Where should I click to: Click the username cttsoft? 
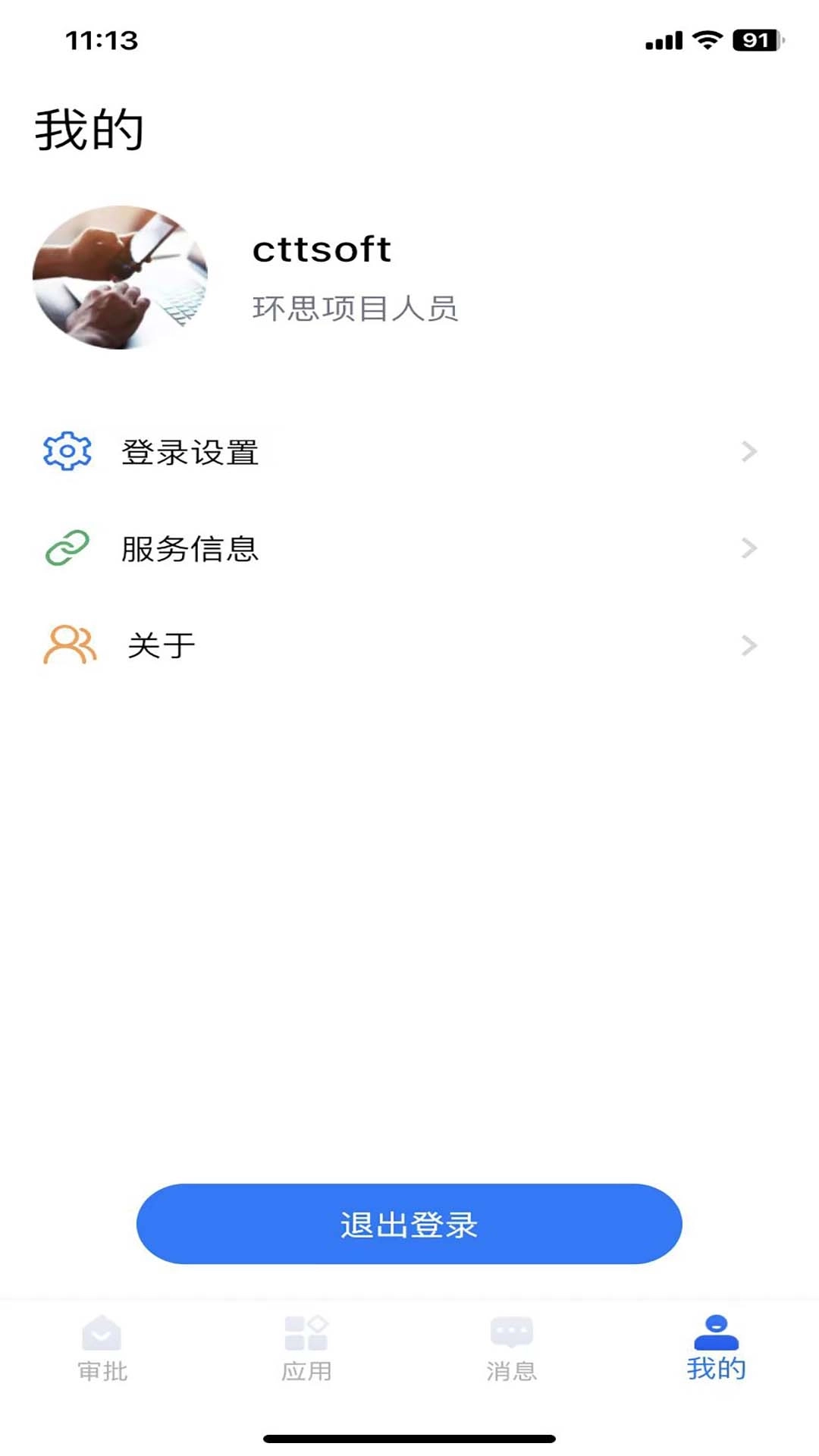click(x=322, y=250)
